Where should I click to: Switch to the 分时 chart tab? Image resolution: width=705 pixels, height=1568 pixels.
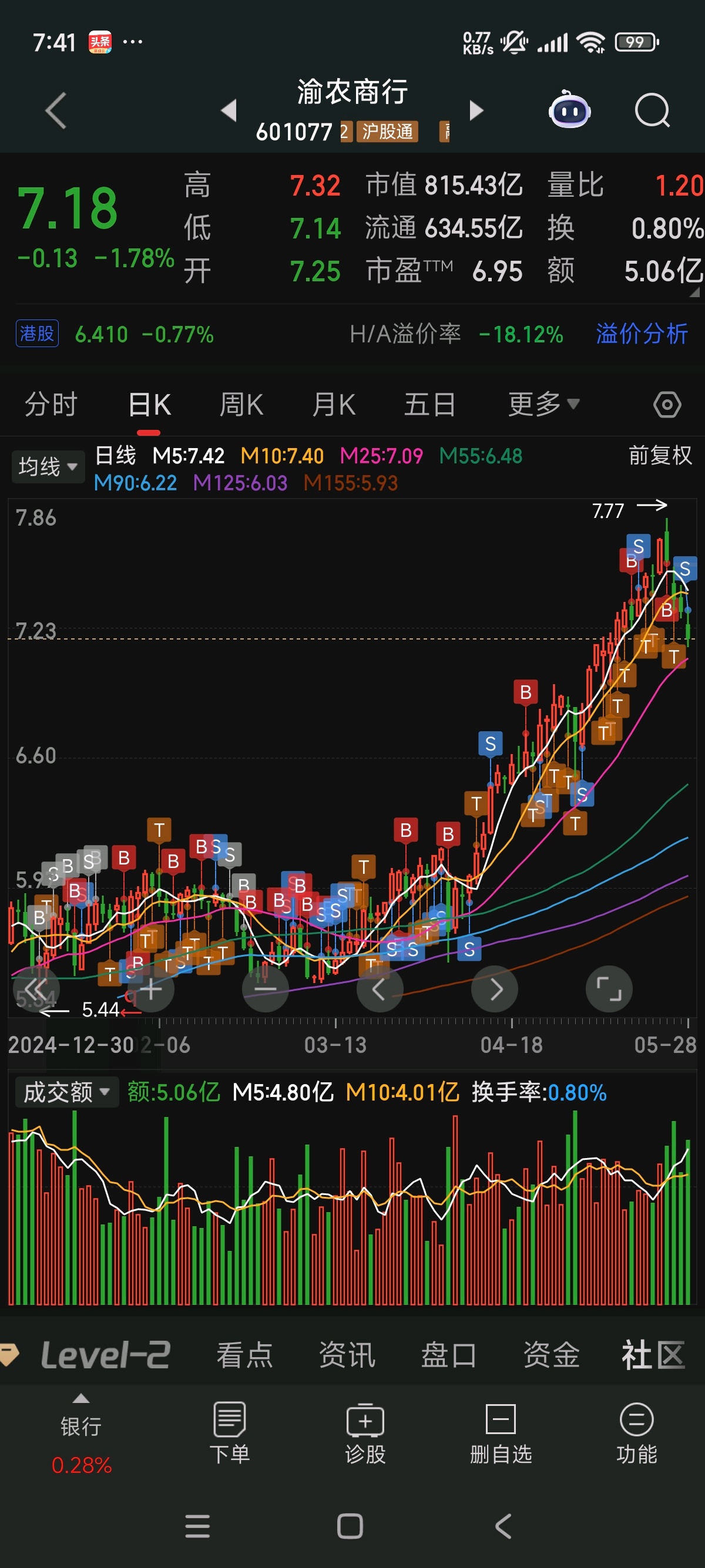(x=51, y=404)
